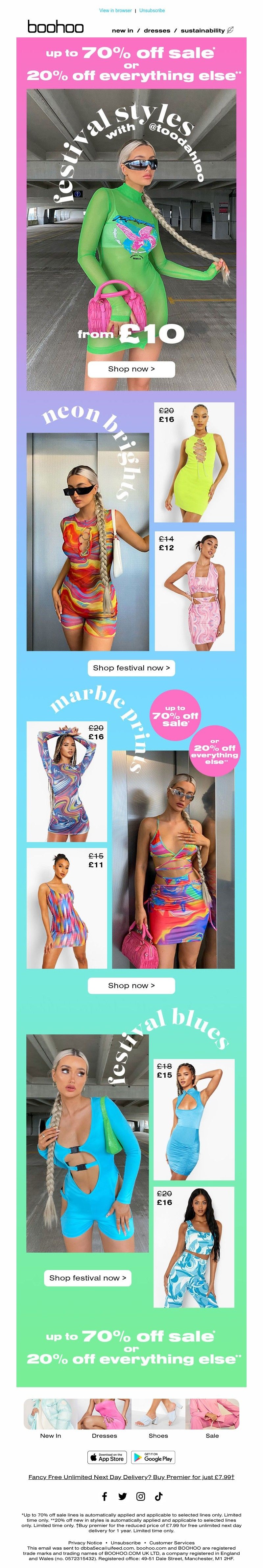Image resolution: width=263 pixels, height=1568 pixels.
Task: View the £12 pink marble skirt set
Action: point(194,590)
